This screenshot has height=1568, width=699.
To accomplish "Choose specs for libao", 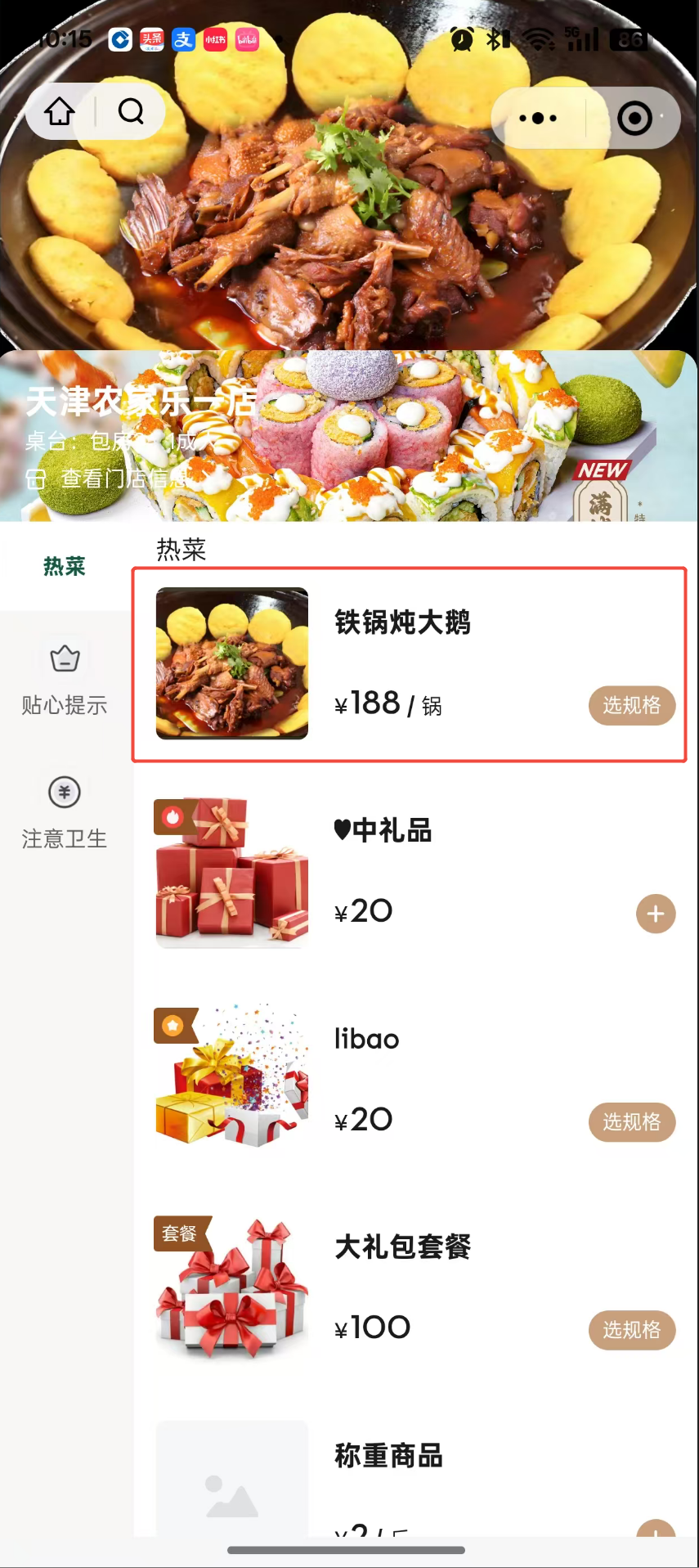I will (x=631, y=1121).
